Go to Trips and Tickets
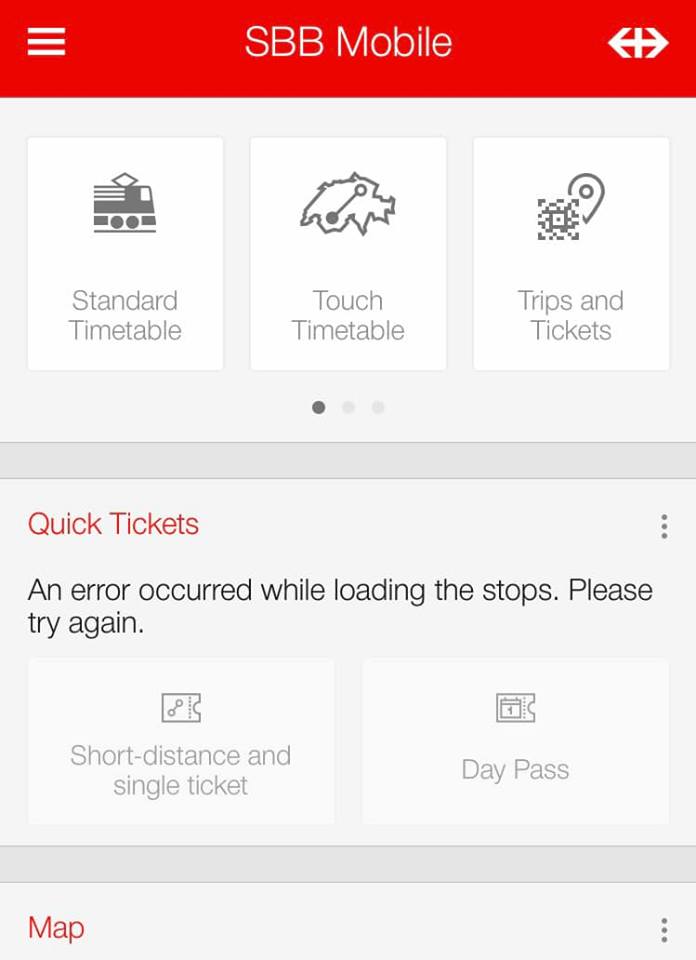696x960 pixels. pyautogui.click(x=571, y=254)
